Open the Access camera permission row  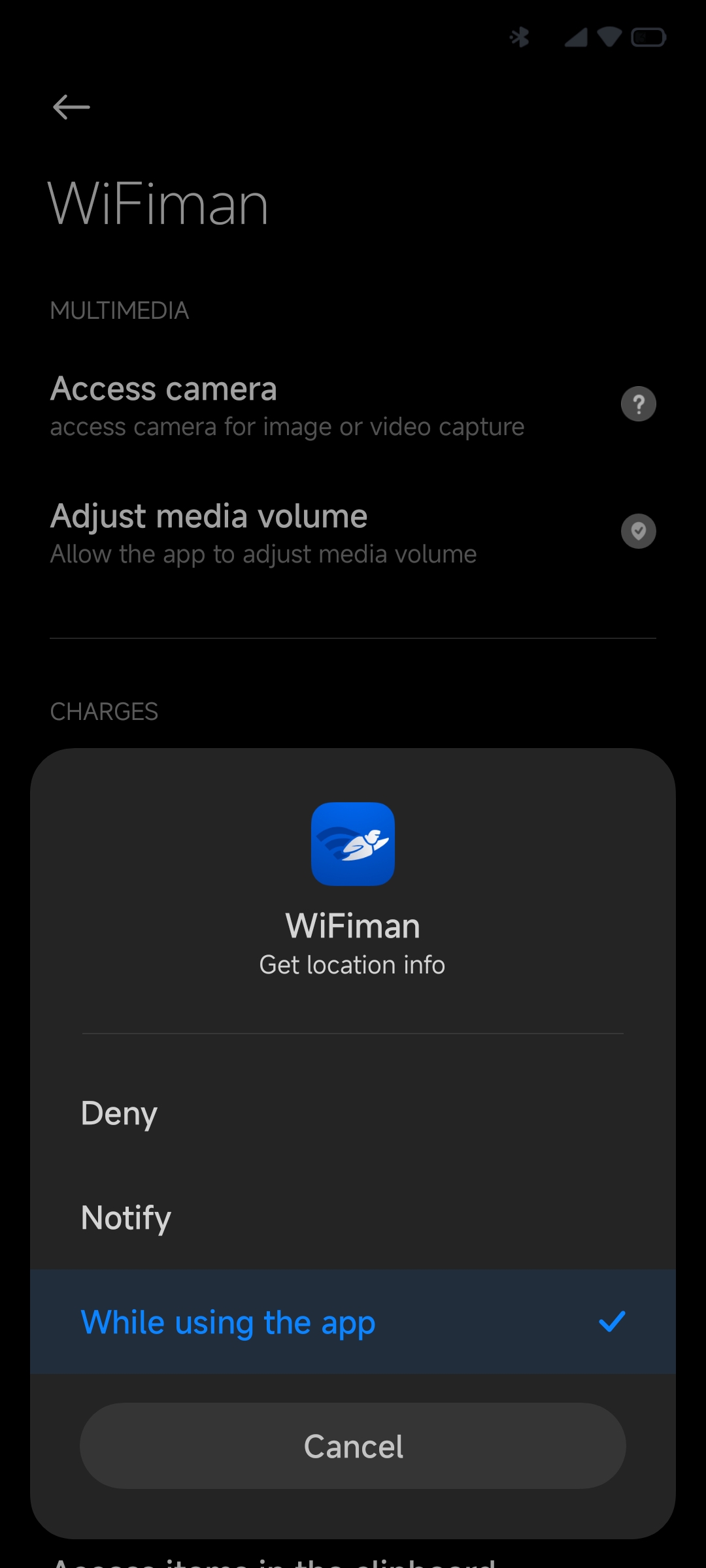tap(353, 405)
